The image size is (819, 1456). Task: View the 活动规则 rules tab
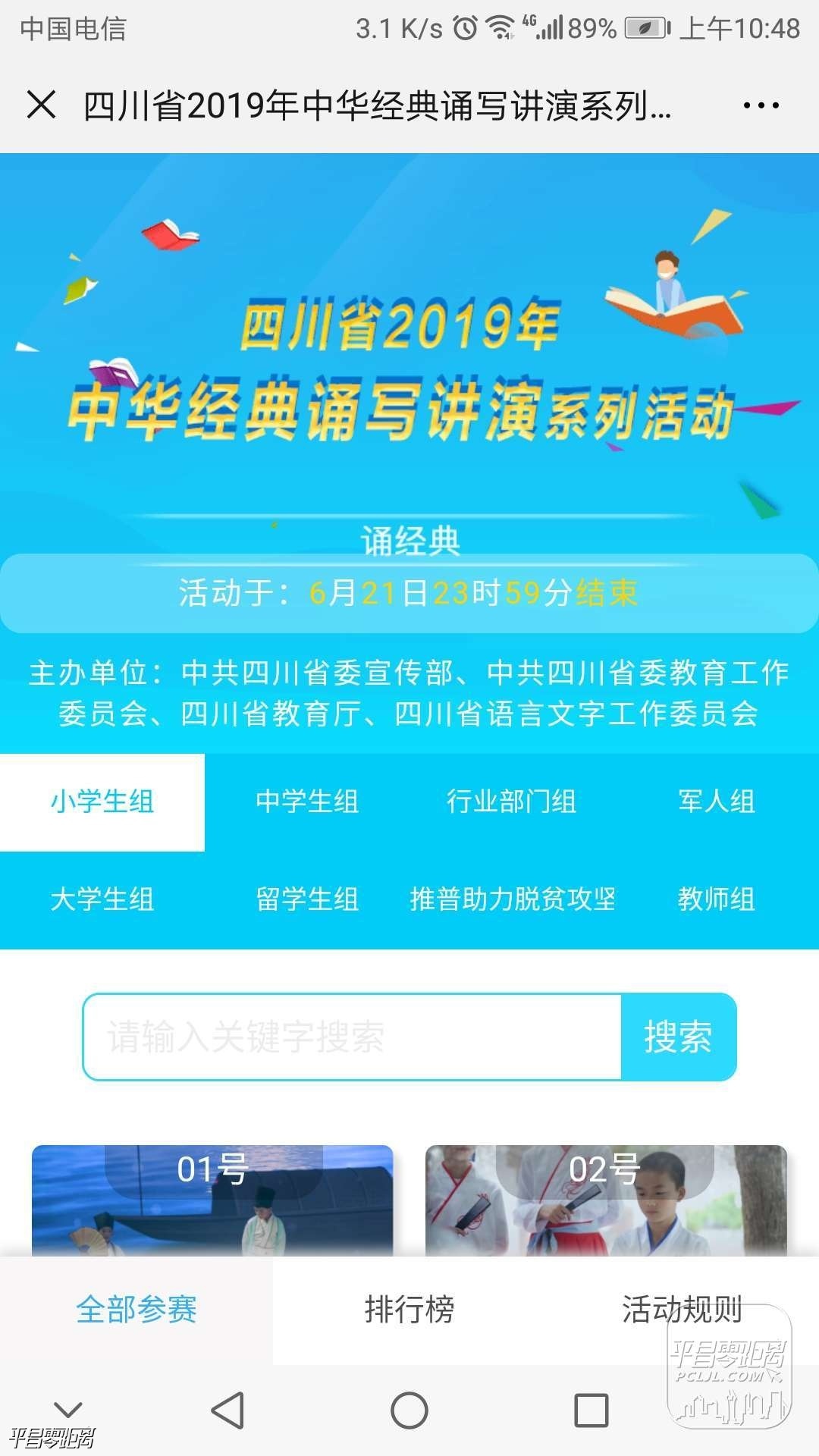[x=682, y=1310]
